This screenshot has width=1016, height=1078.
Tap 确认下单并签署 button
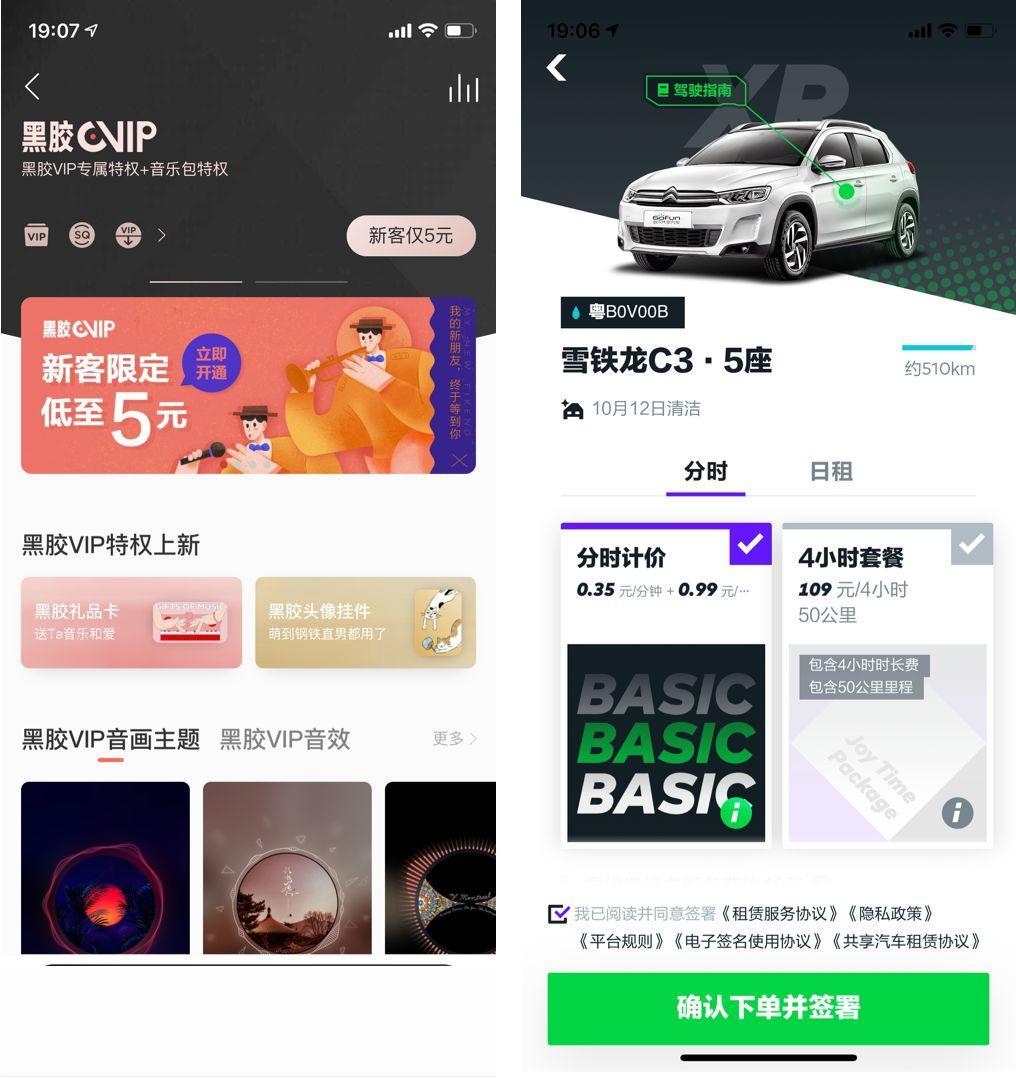coord(768,1007)
